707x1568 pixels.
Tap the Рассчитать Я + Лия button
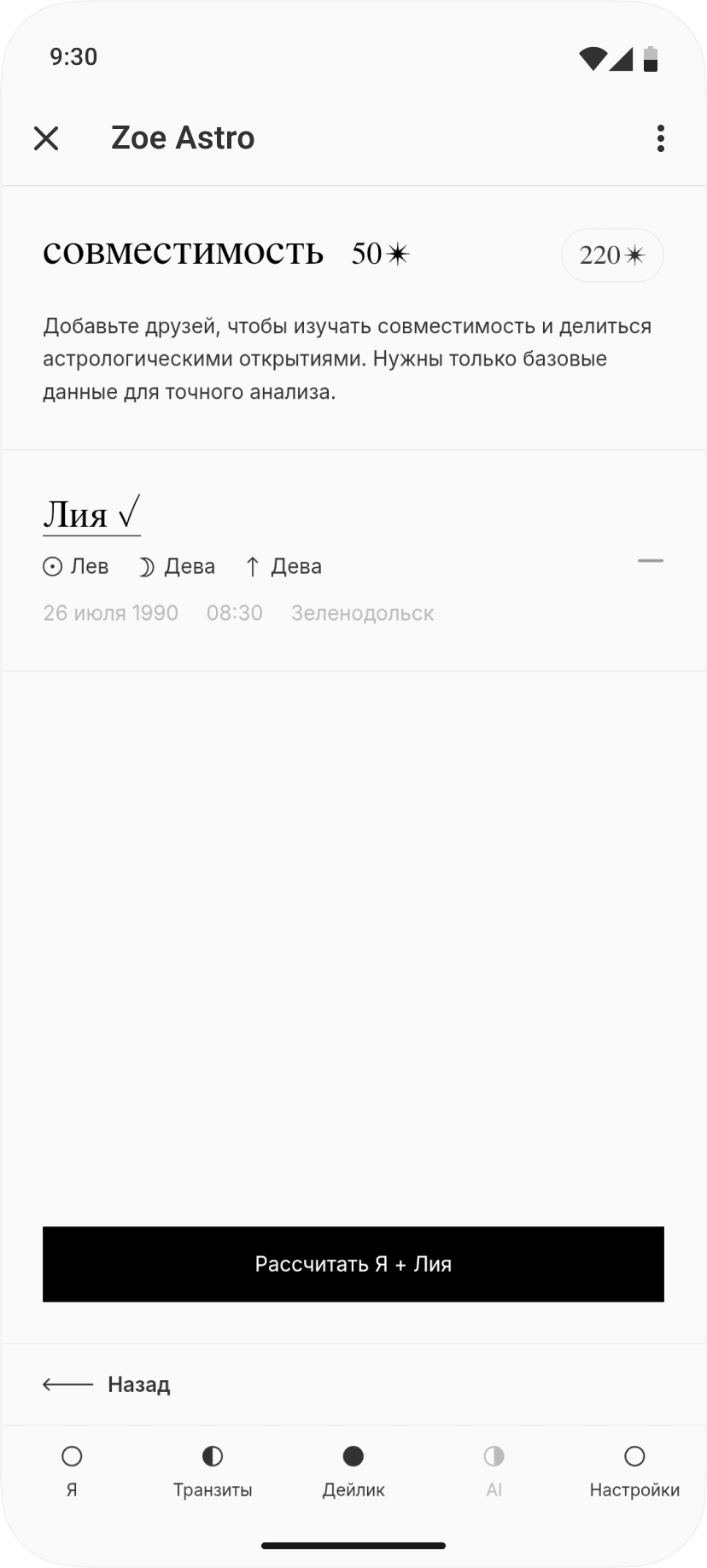pos(353,1264)
